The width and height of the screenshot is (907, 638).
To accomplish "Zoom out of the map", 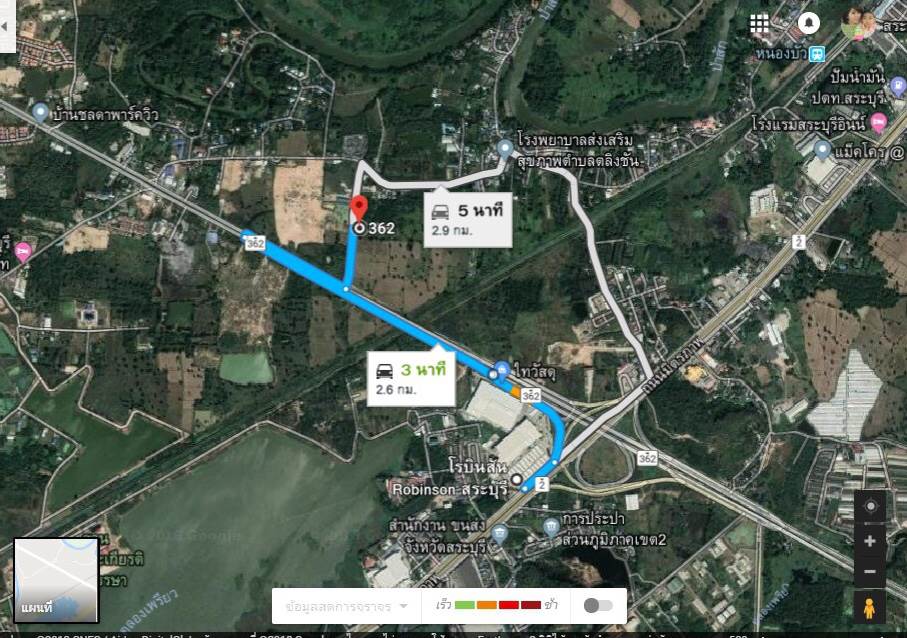I will coord(870,571).
